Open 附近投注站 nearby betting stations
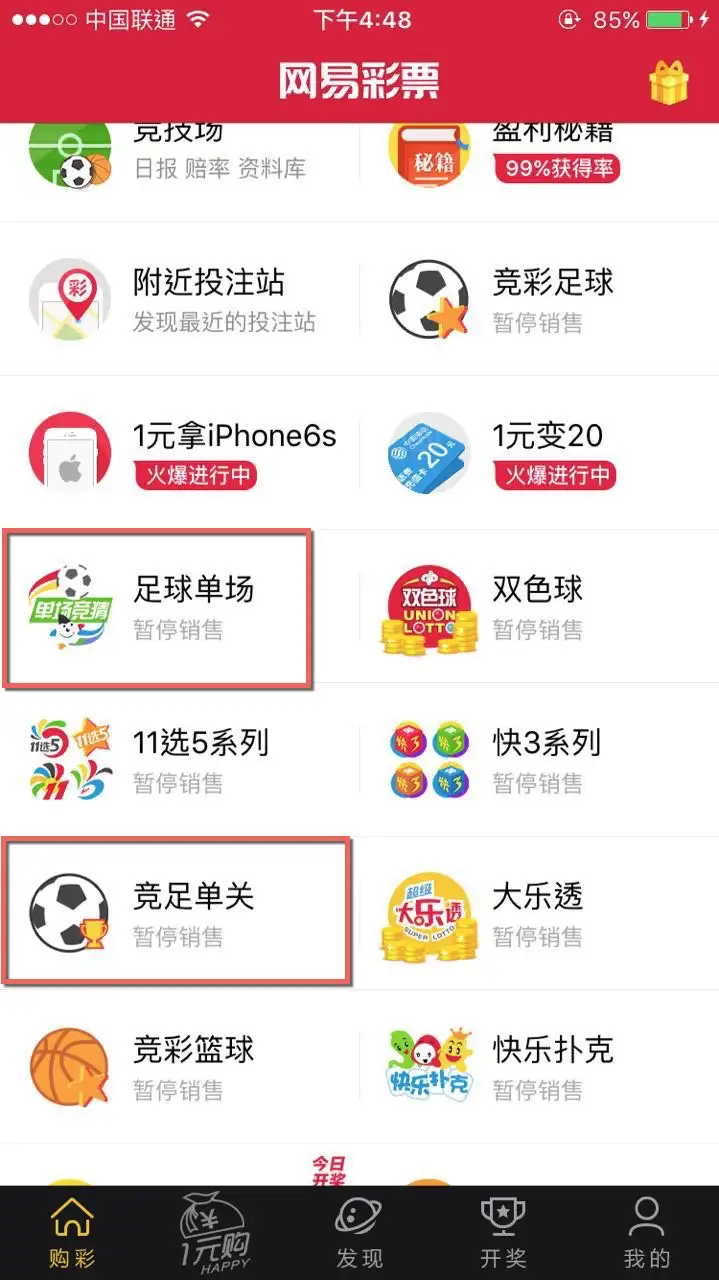Screen dimensions: 719x1280 point(180,299)
